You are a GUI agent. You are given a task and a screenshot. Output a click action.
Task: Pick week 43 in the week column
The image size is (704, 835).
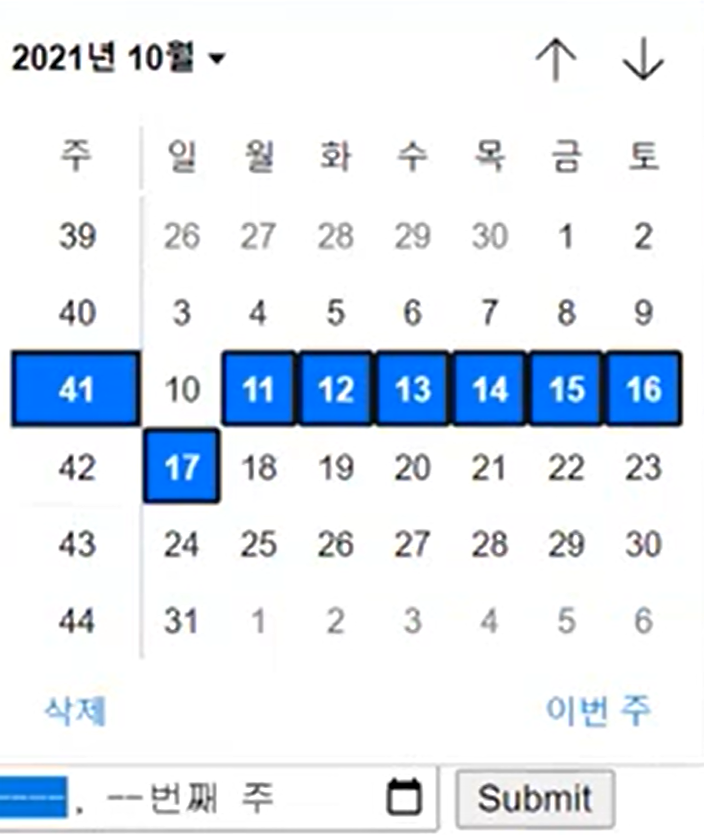point(77,544)
